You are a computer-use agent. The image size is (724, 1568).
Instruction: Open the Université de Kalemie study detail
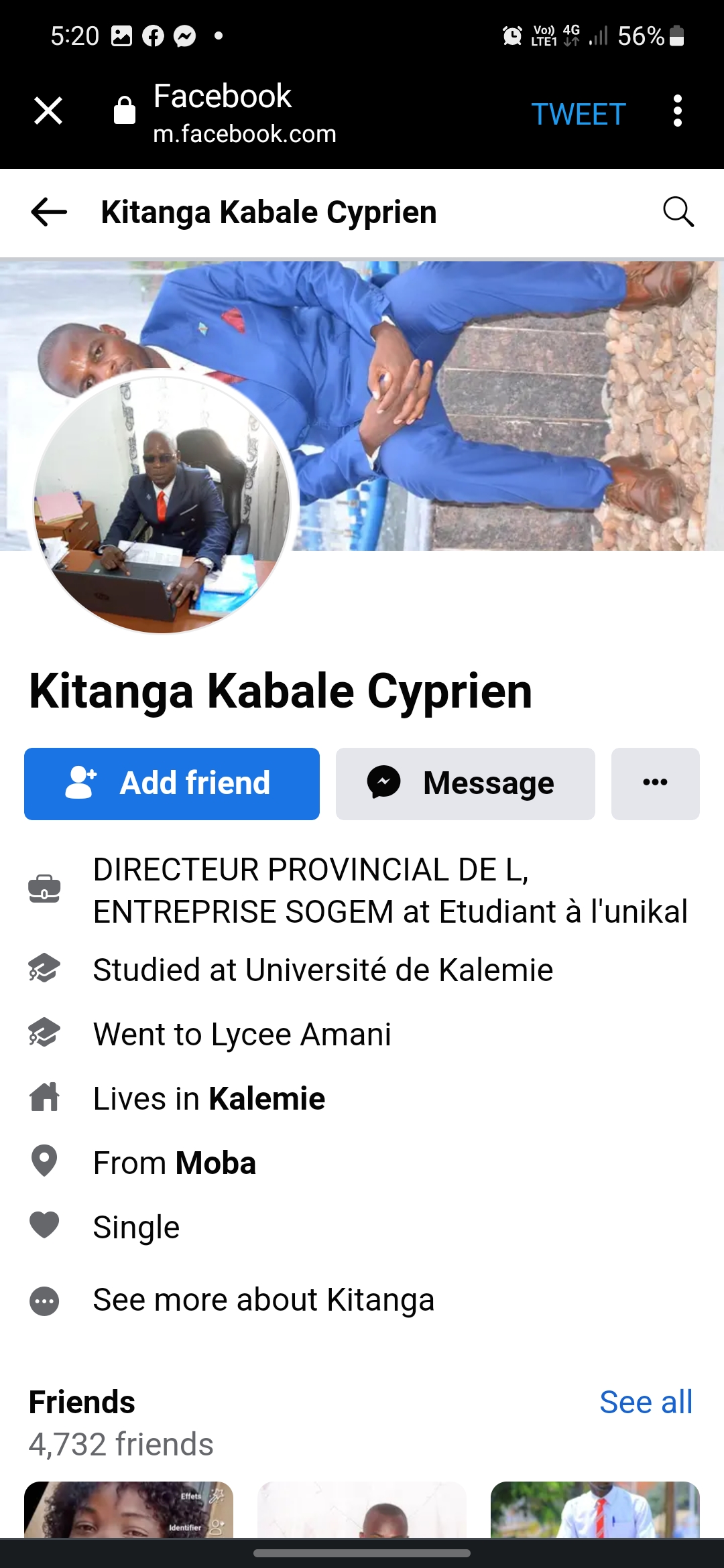(x=322, y=970)
